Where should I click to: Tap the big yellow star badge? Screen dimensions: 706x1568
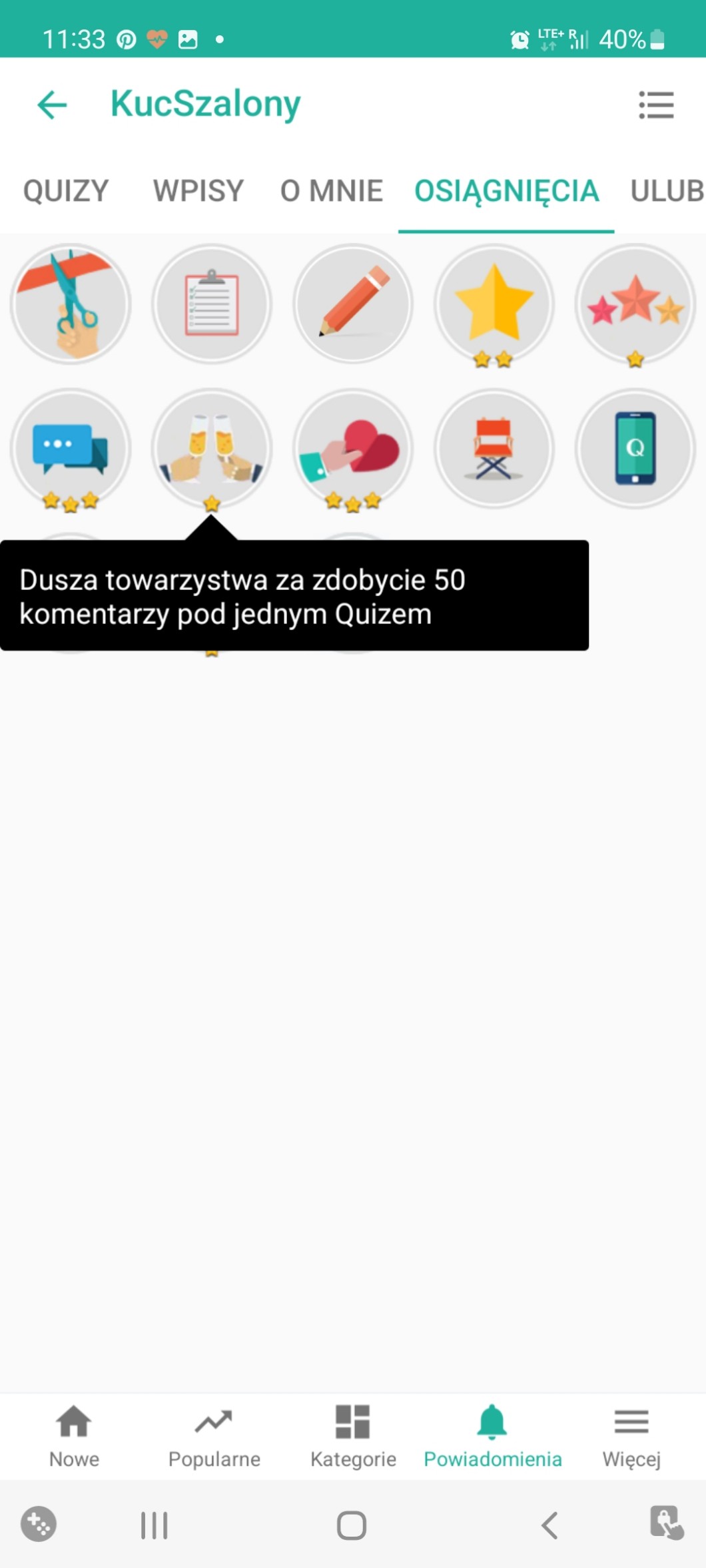pyautogui.click(x=494, y=305)
